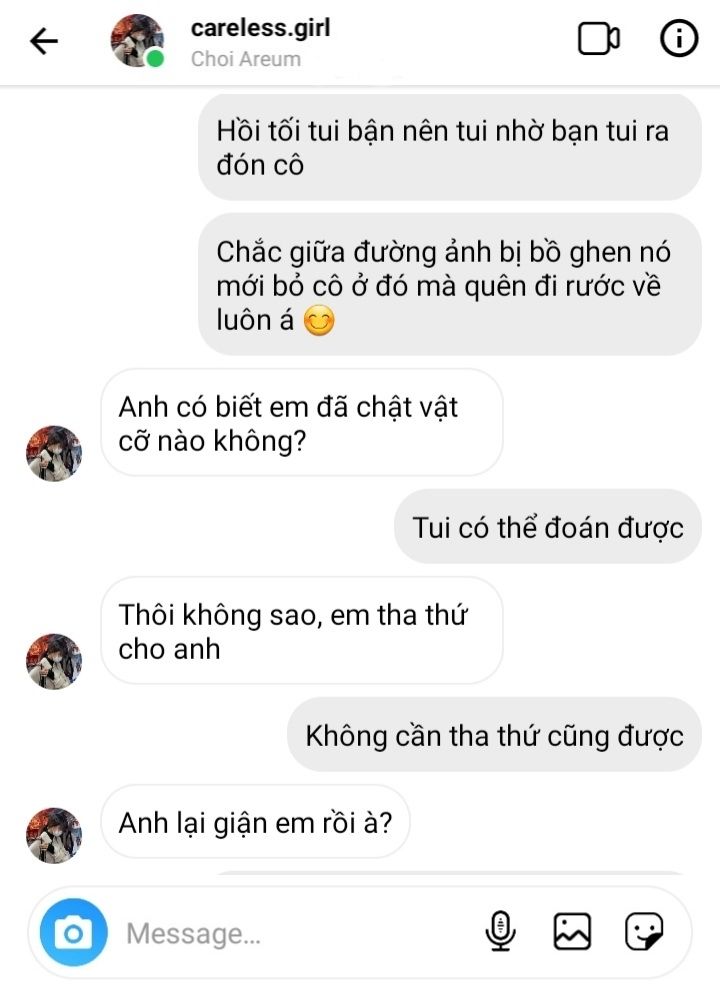Image resolution: width=720 pixels, height=993 pixels.
Task: Pick an image from gallery
Action: tap(572, 932)
